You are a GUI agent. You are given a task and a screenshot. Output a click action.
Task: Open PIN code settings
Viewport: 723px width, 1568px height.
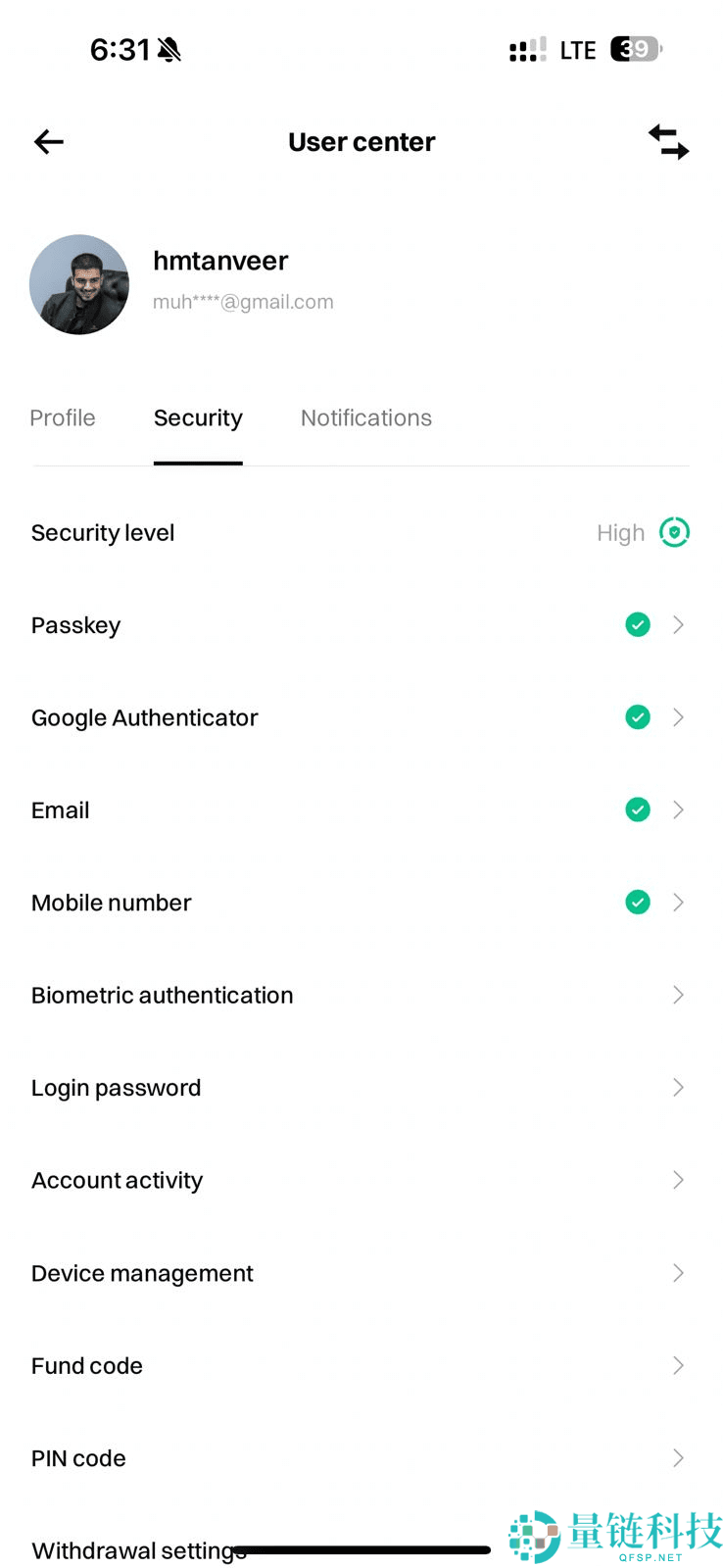coord(361,1457)
